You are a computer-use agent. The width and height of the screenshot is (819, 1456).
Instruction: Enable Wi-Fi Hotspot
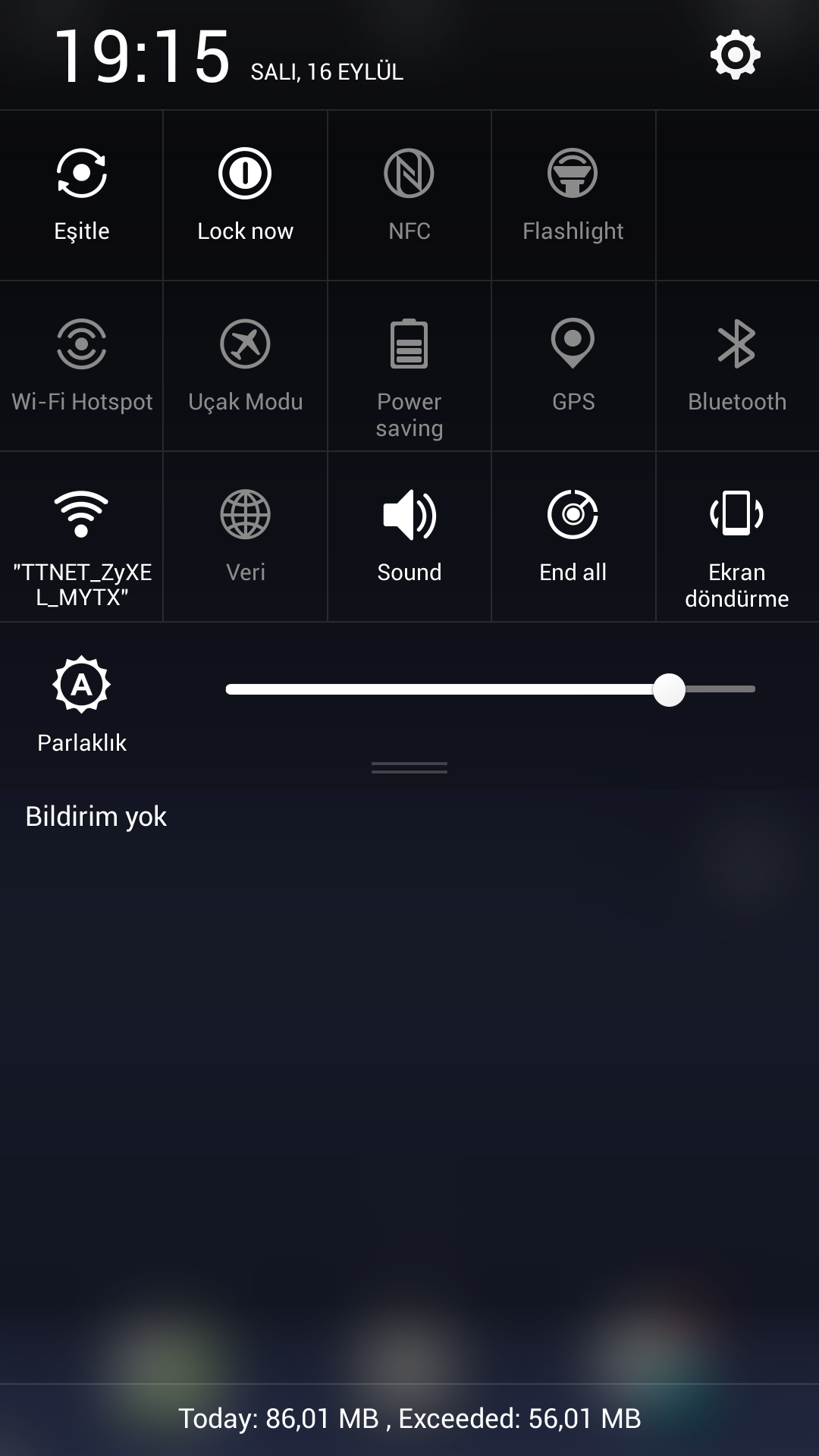point(81,366)
